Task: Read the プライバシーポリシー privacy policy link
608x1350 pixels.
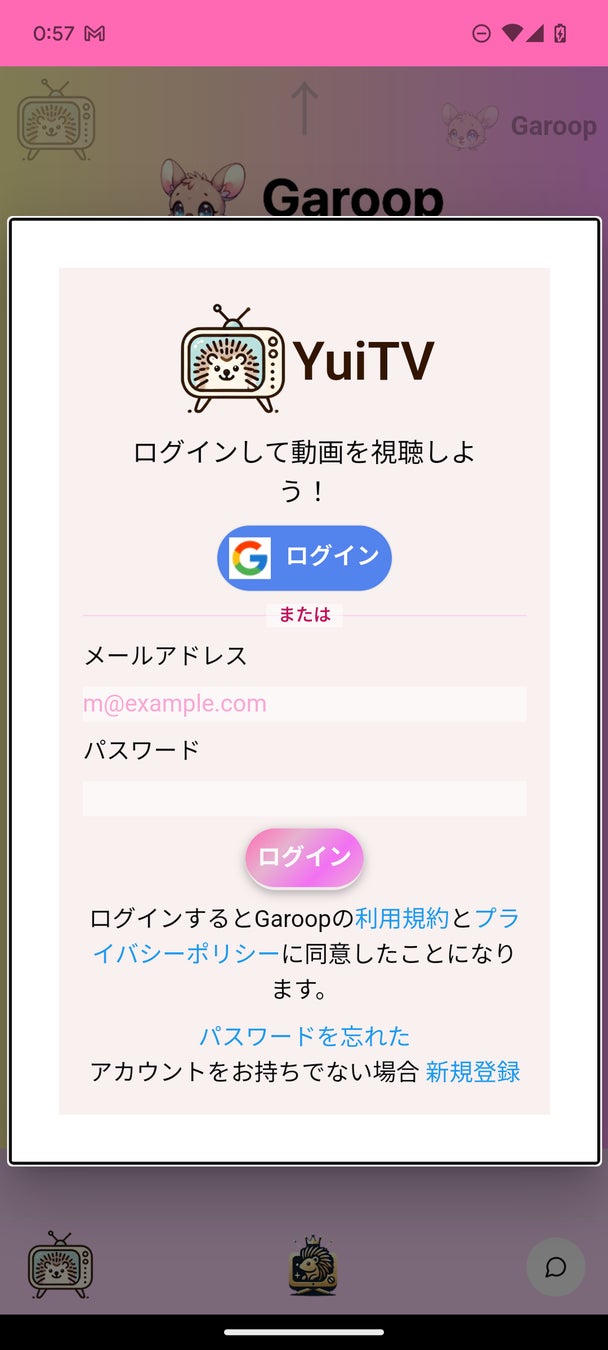Action: (186, 953)
